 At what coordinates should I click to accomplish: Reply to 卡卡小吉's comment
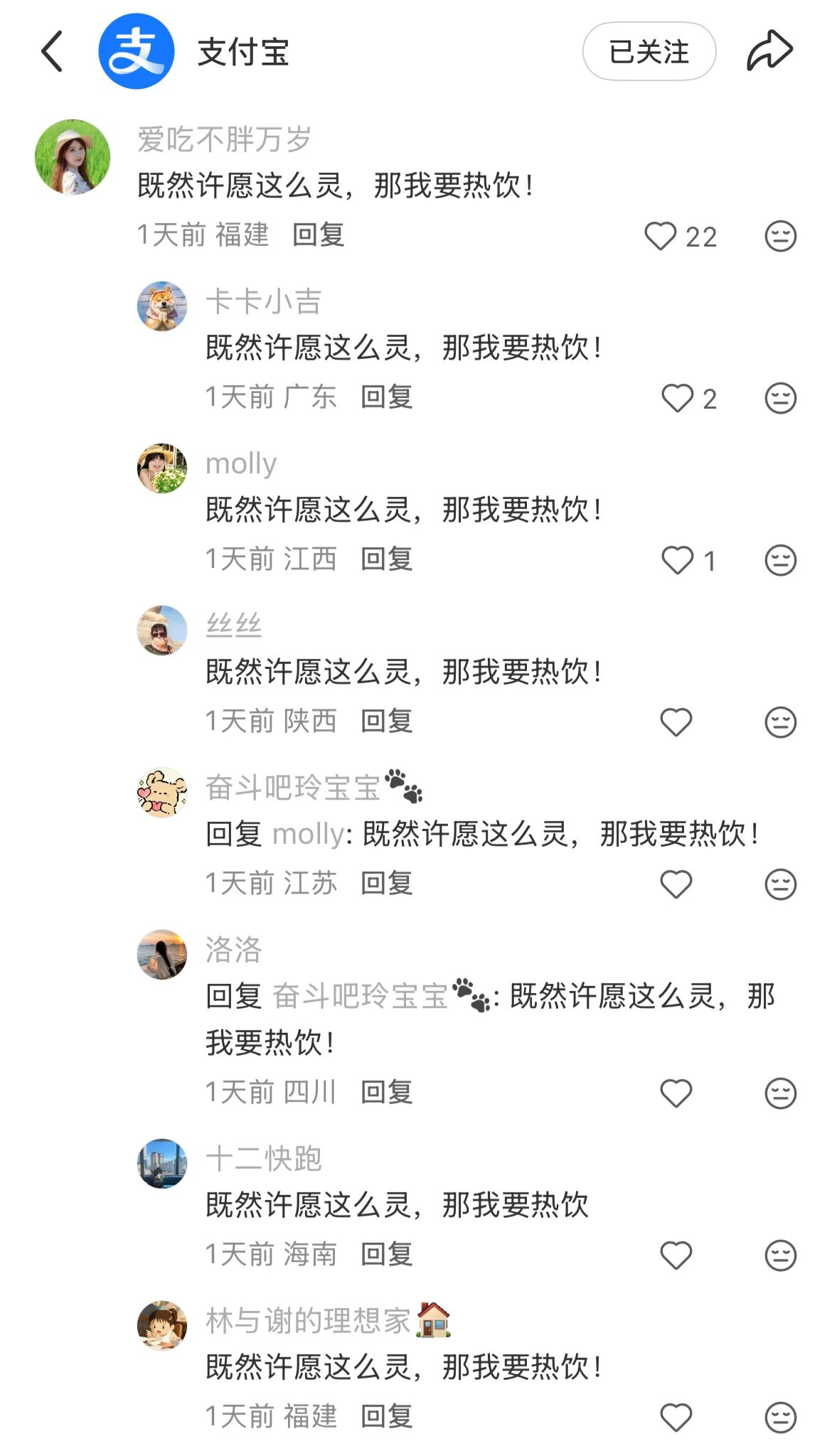point(386,397)
